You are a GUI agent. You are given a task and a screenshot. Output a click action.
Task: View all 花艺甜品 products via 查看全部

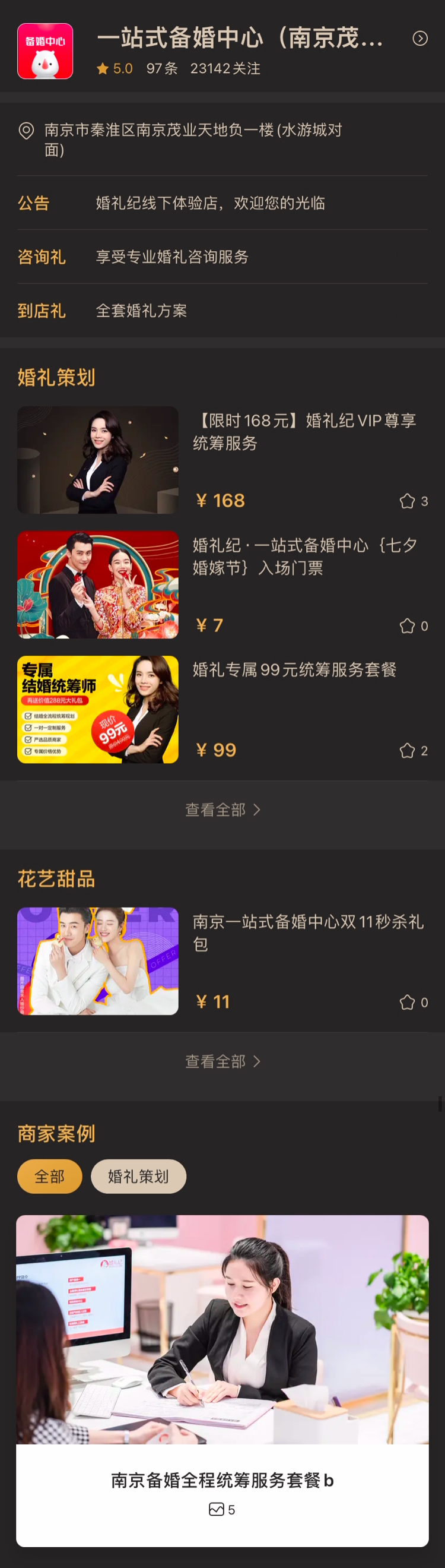(223, 1062)
